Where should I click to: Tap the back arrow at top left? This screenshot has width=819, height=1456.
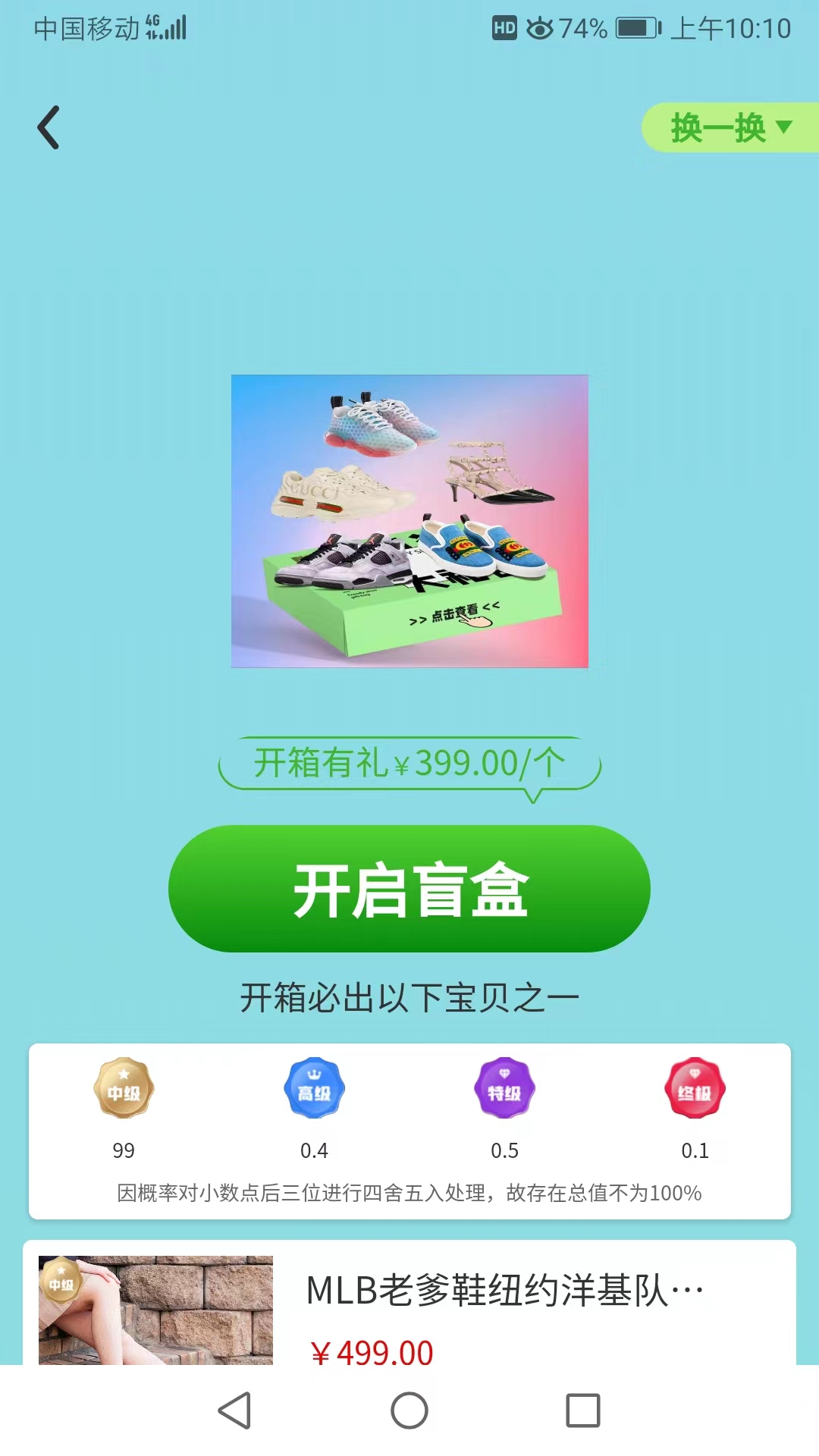point(49,127)
